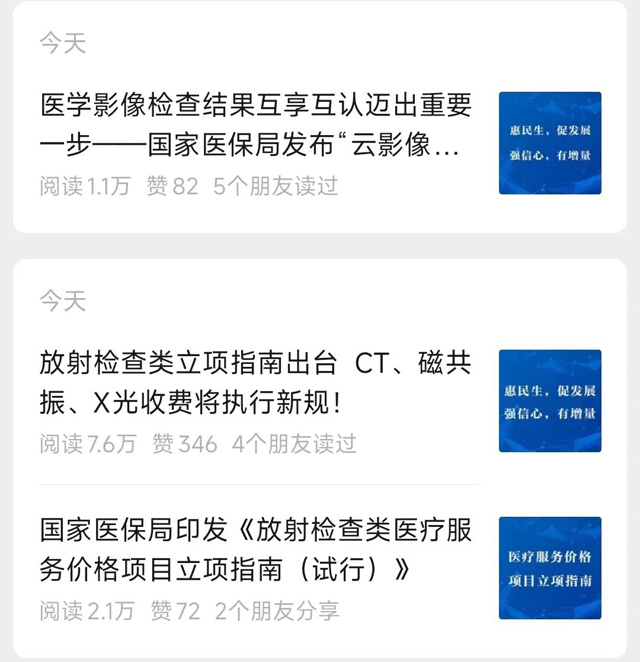
Task: Open the article 放射检查类立项指南出台
Action: [255, 383]
